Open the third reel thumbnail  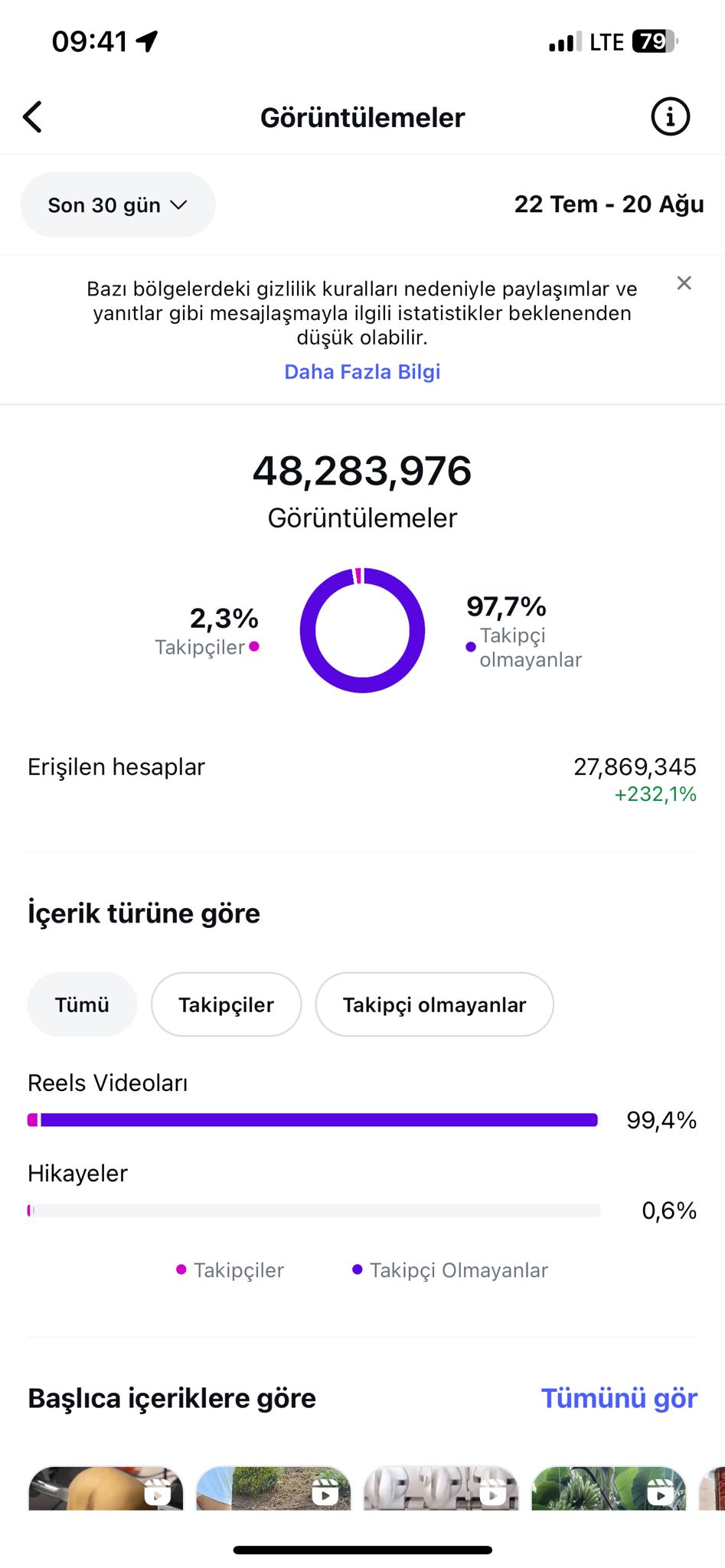[x=441, y=1488]
